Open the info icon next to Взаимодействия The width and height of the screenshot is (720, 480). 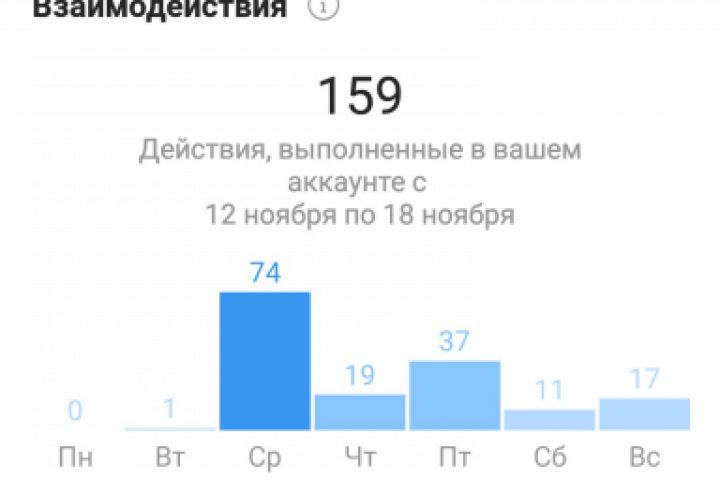(x=325, y=8)
